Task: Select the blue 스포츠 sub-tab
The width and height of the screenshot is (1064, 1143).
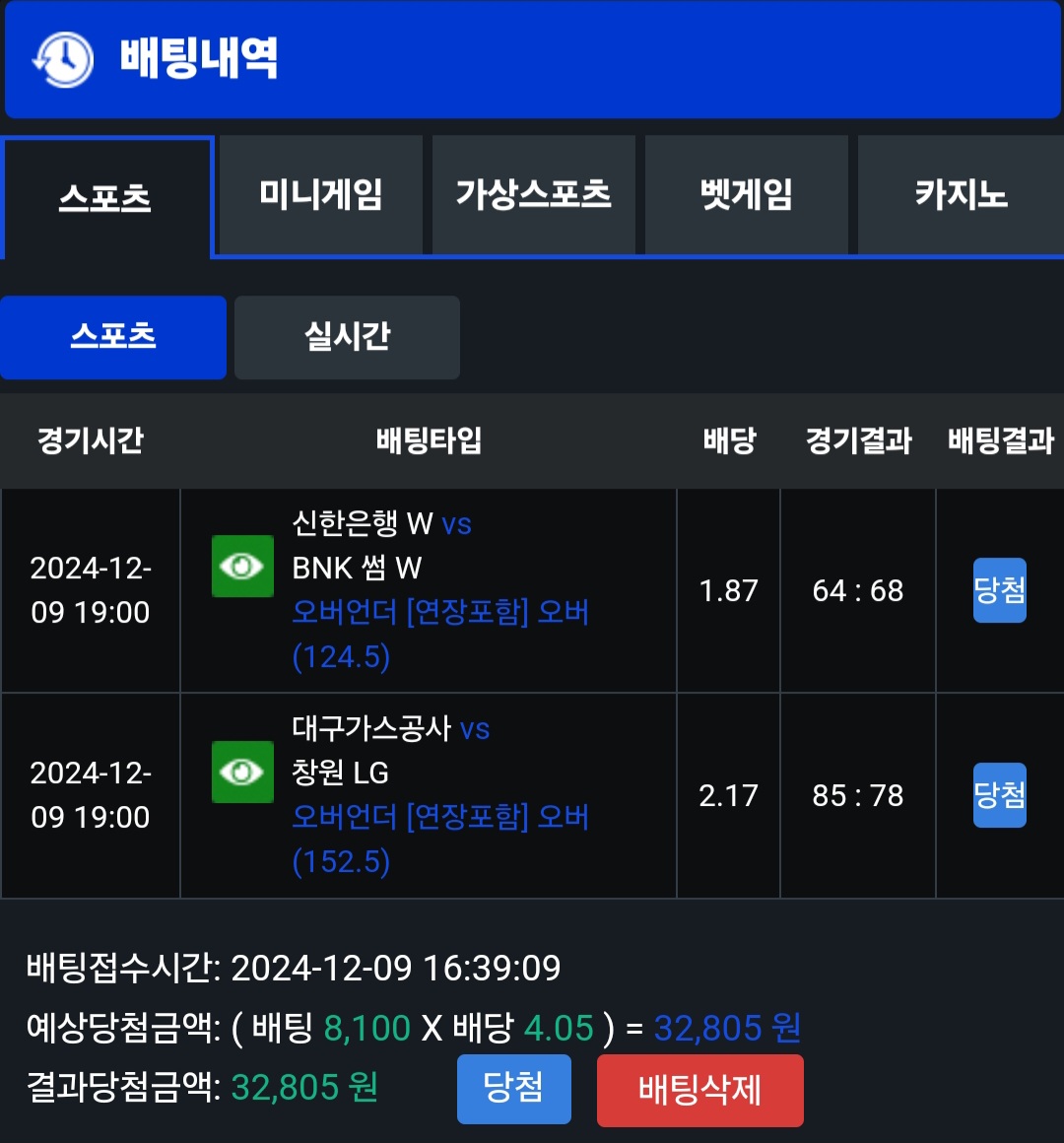Action: [x=113, y=337]
